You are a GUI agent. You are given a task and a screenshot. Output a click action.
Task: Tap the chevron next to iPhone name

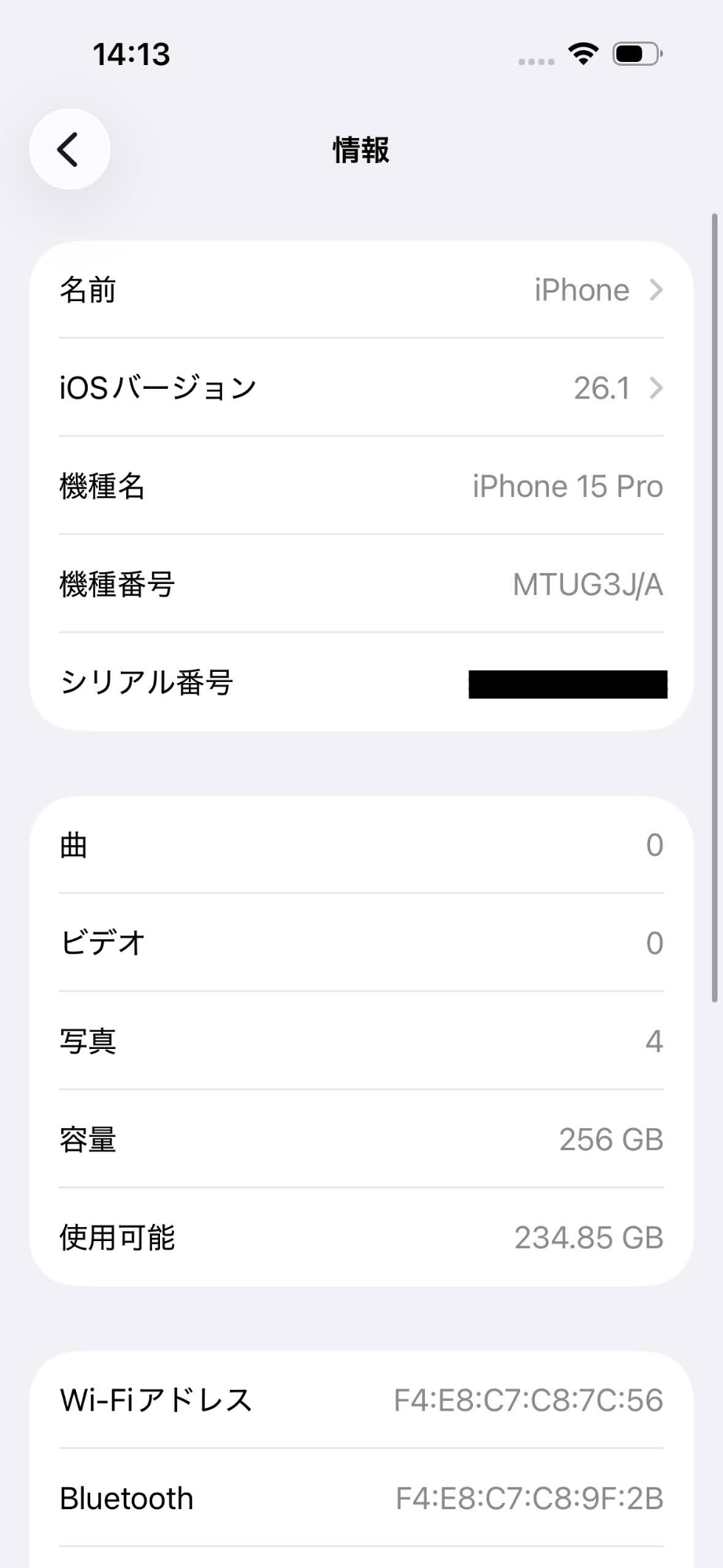(656, 290)
